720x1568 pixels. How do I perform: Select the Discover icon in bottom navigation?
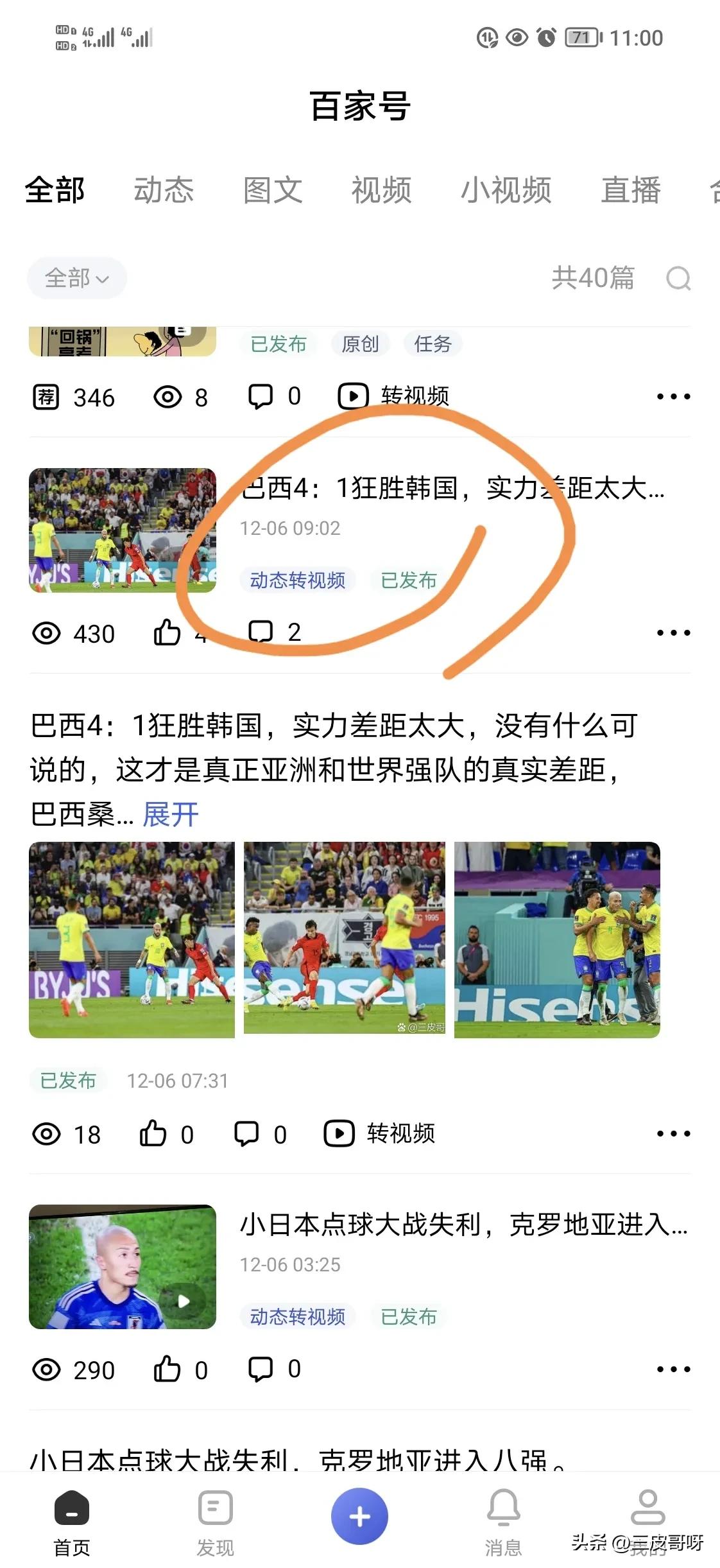pyautogui.click(x=214, y=1509)
